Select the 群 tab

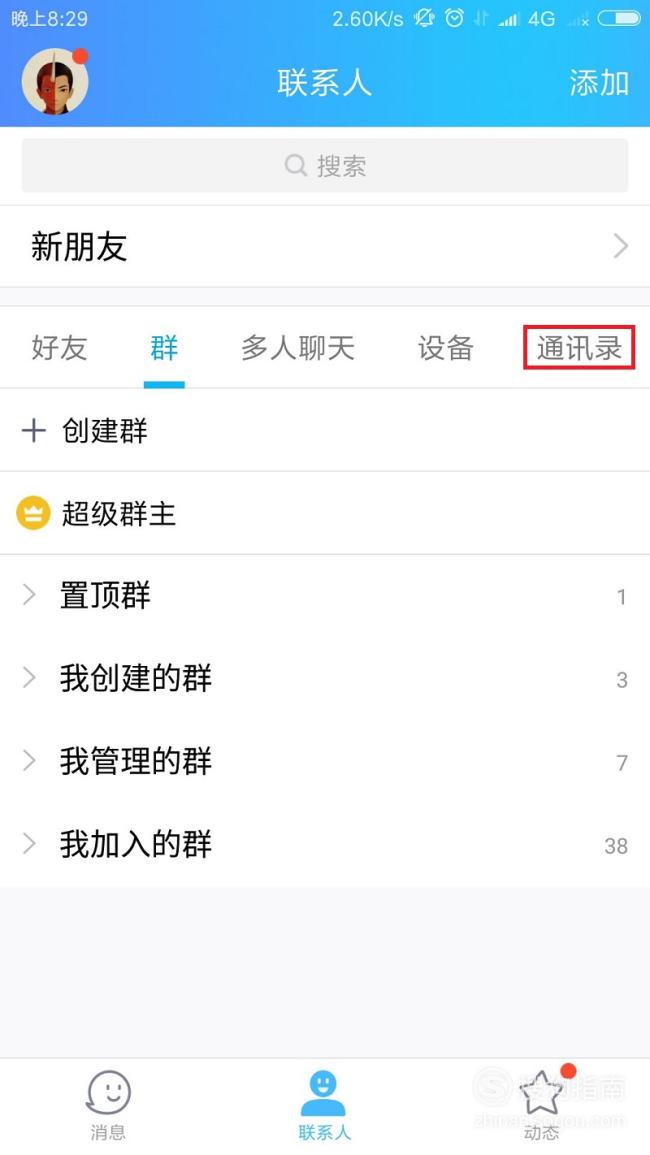164,348
